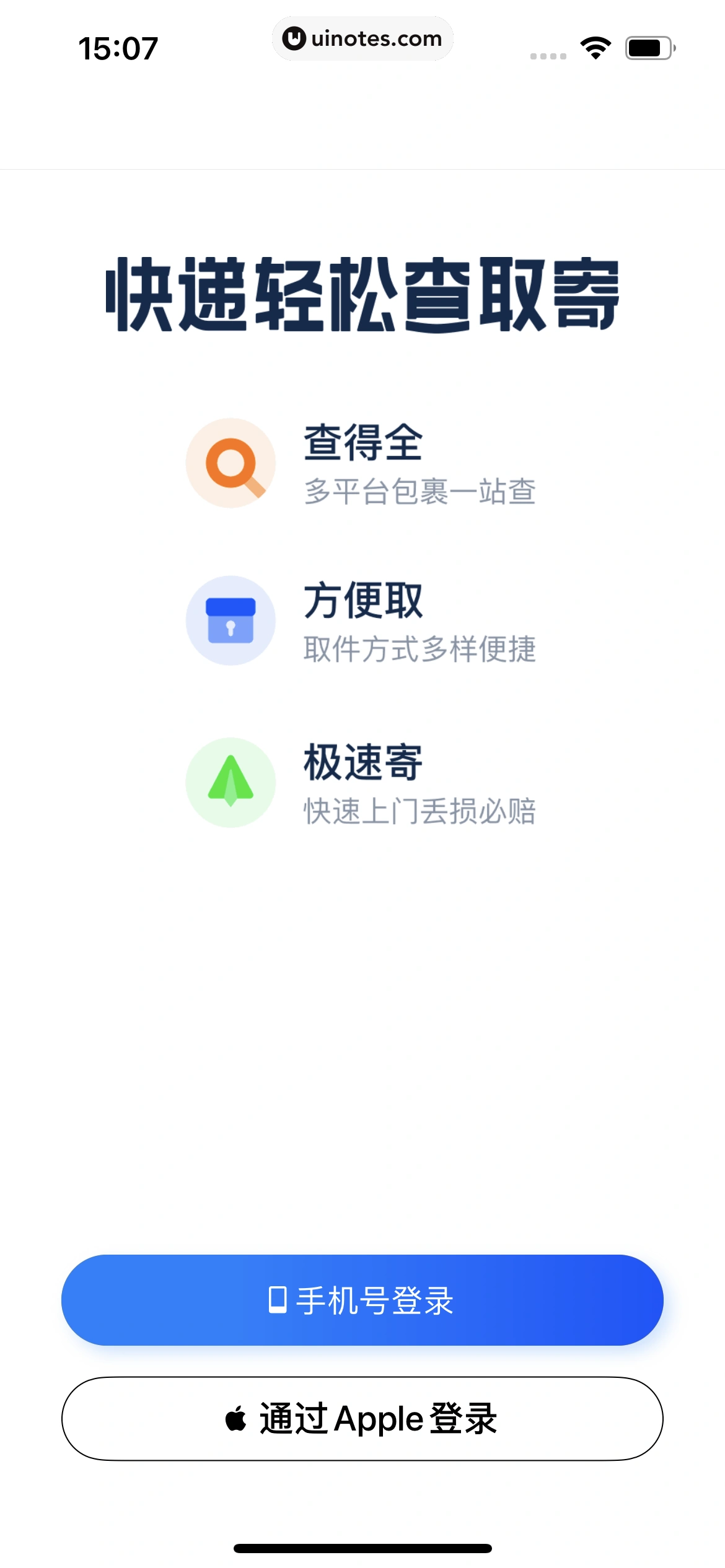Tap the text 快速上门丢损必赔
This screenshot has height=1568, width=725.
(420, 811)
